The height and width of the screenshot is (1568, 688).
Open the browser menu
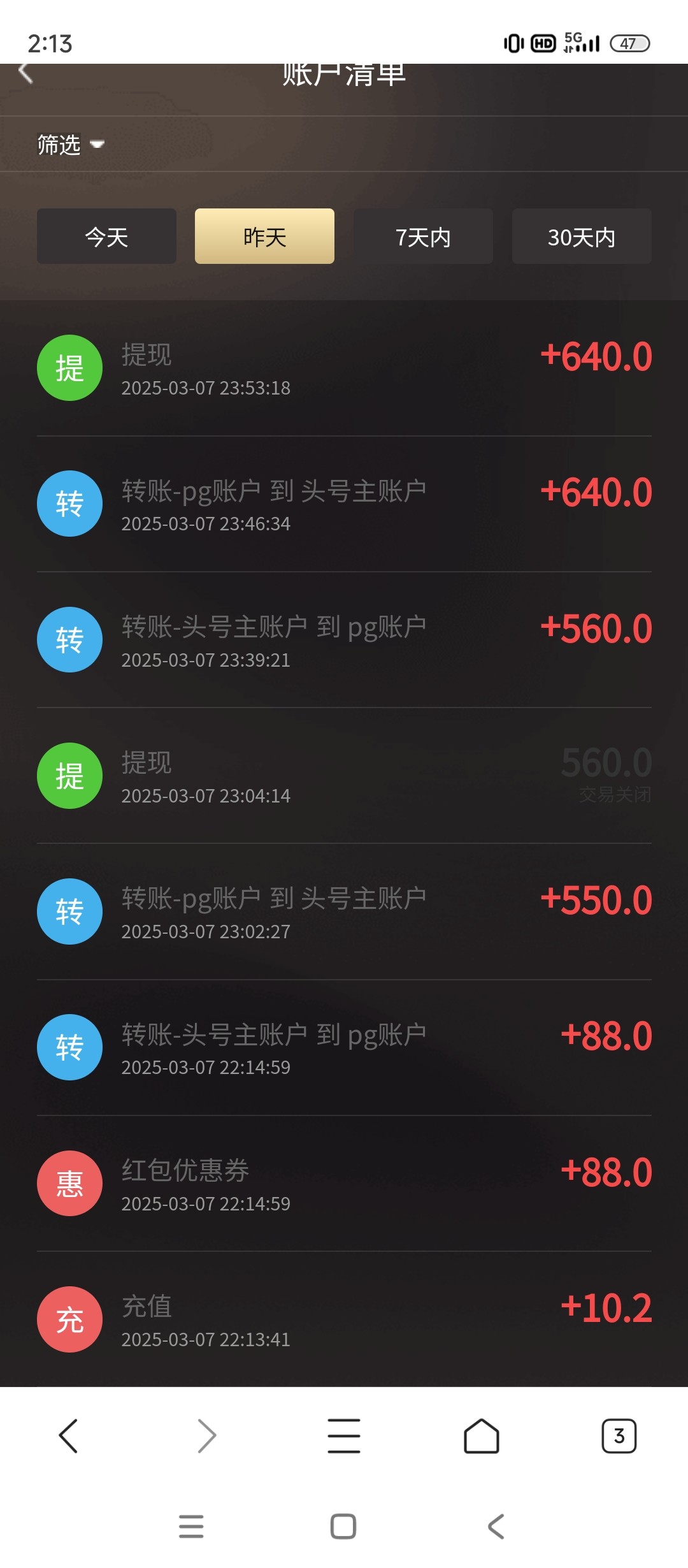click(x=344, y=1436)
